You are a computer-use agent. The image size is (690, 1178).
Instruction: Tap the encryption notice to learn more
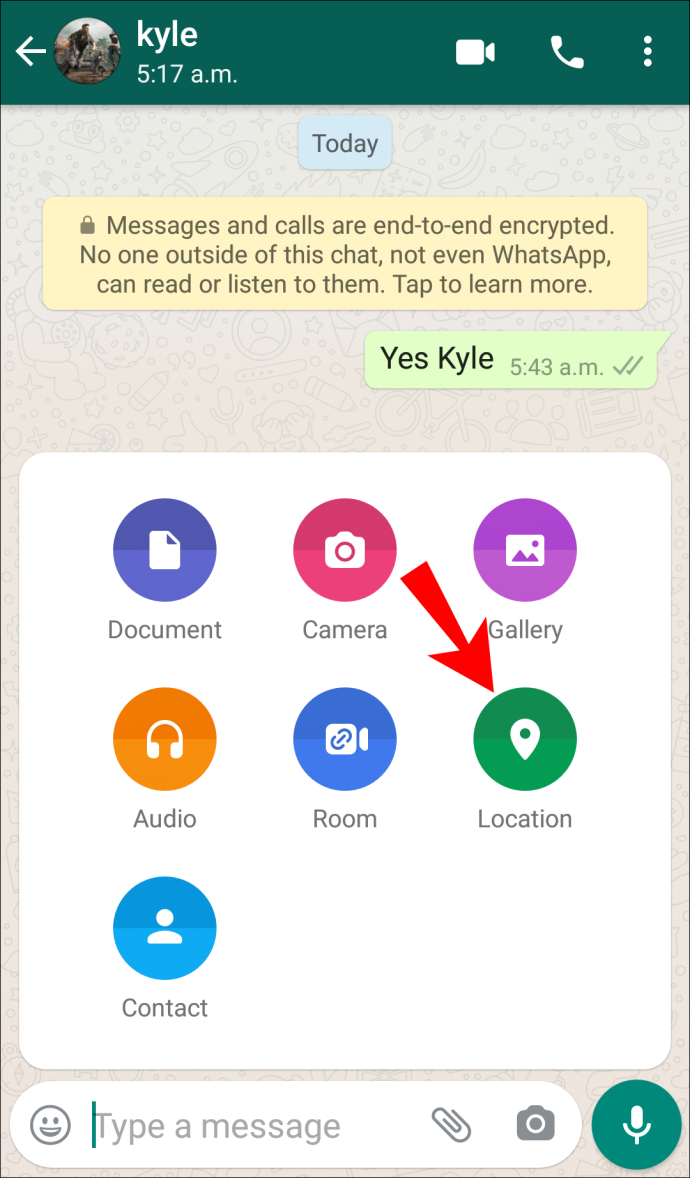[345, 255]
